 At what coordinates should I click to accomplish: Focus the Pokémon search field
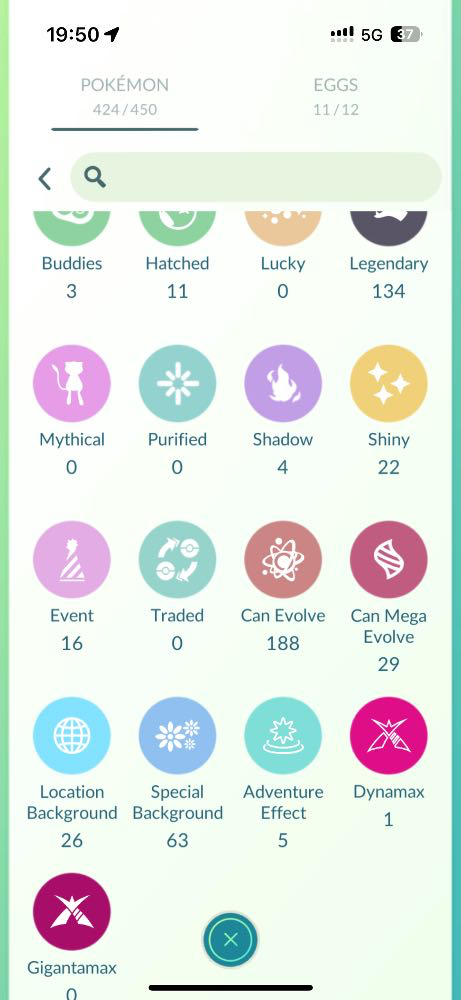click(x=256, y=177)
